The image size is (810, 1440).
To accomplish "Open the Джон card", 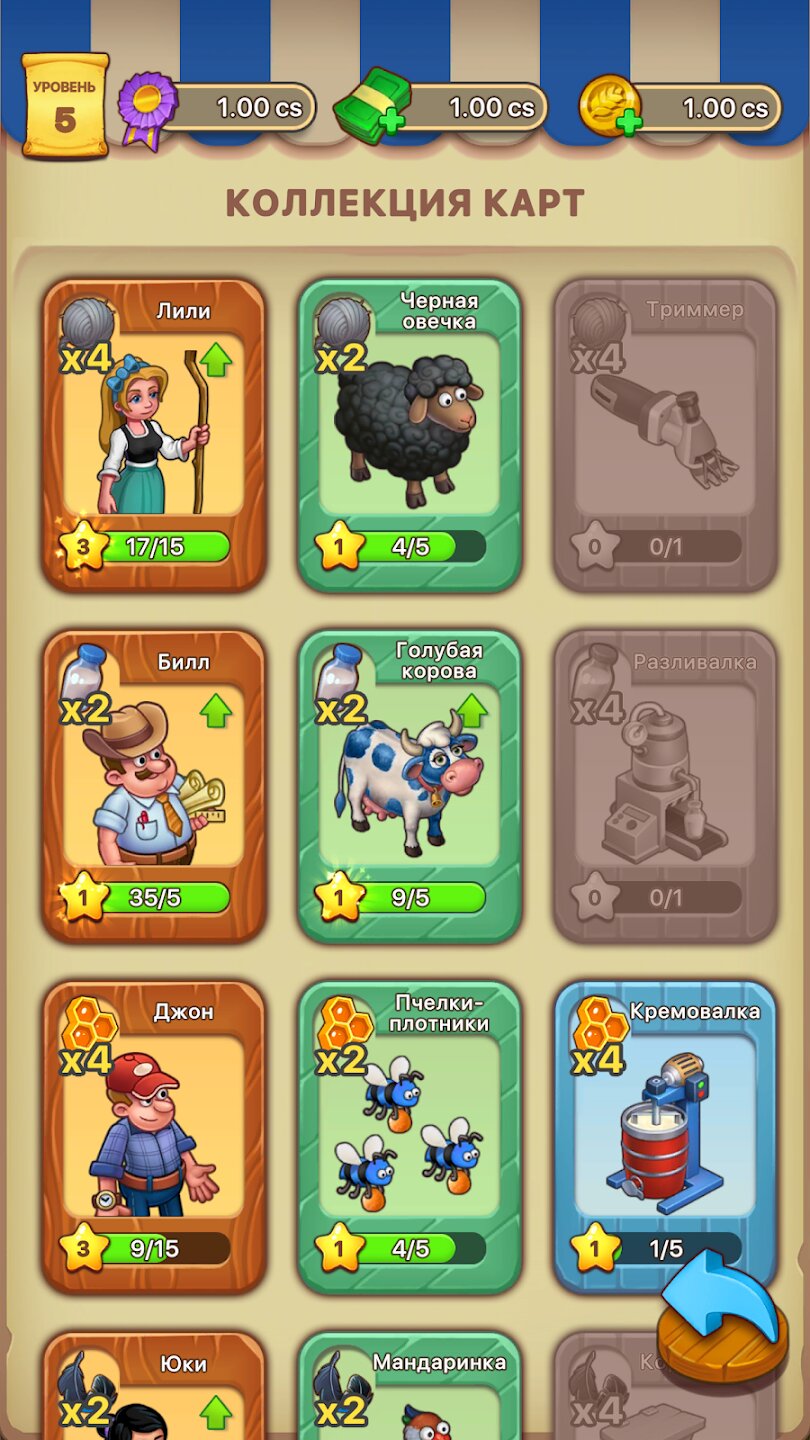I will [154, 1135].
